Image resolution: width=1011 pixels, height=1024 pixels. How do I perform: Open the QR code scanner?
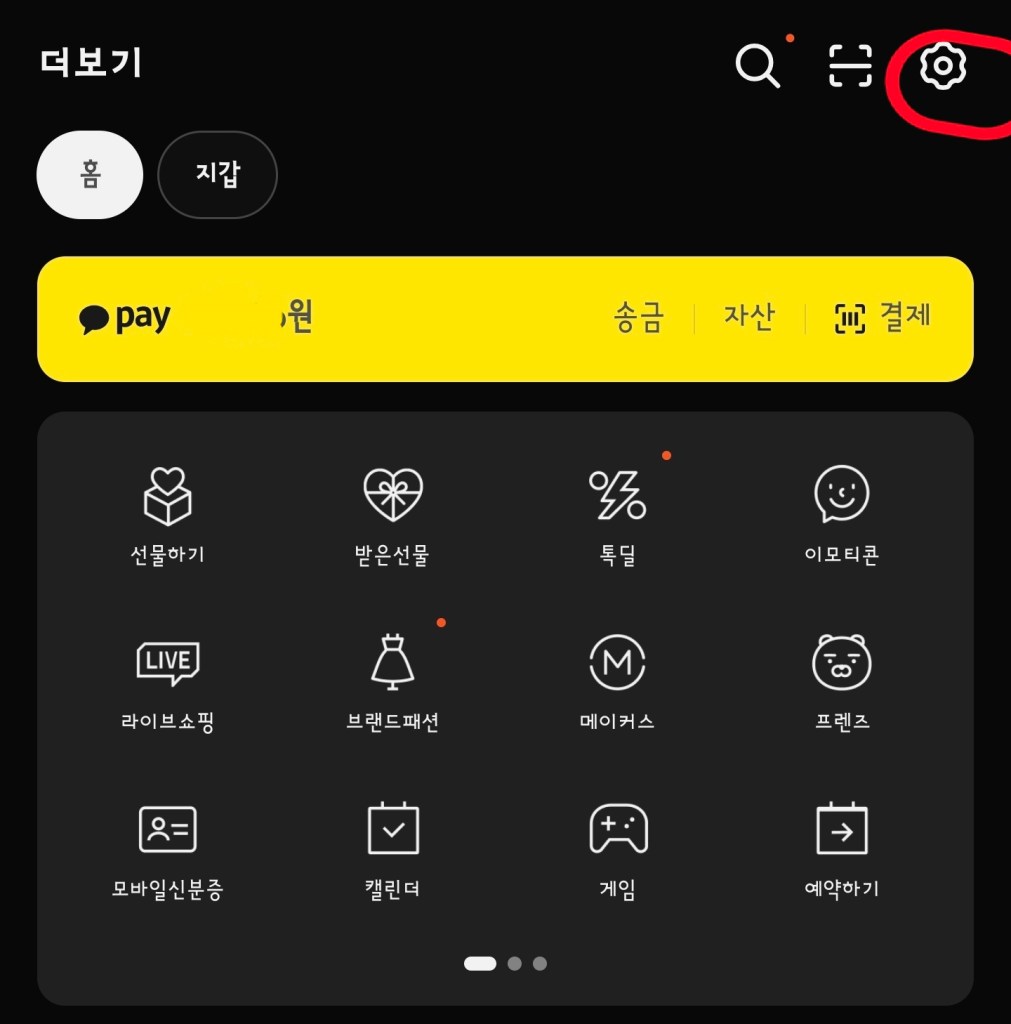(851, 66)
